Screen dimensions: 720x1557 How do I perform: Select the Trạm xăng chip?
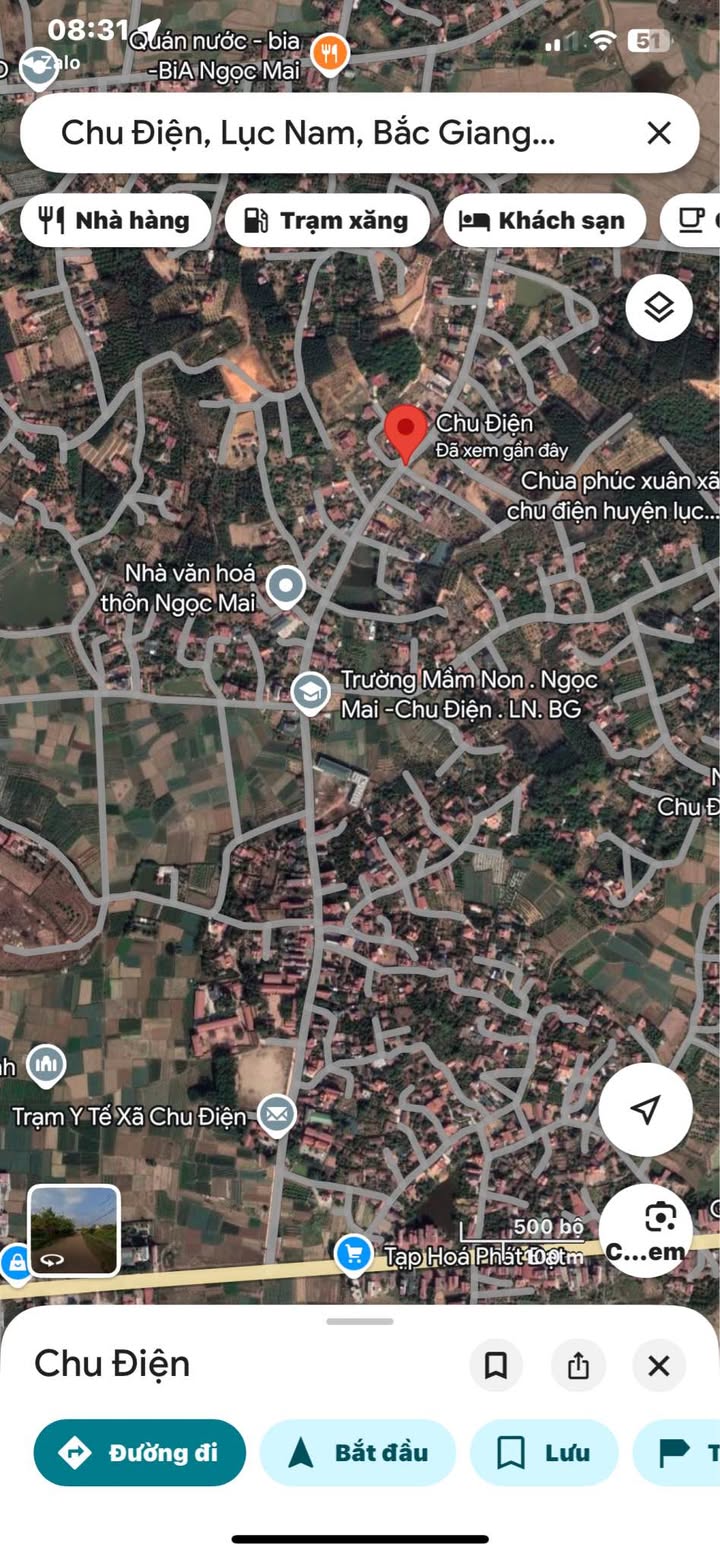pyautogui.click(x=327, y=220)
